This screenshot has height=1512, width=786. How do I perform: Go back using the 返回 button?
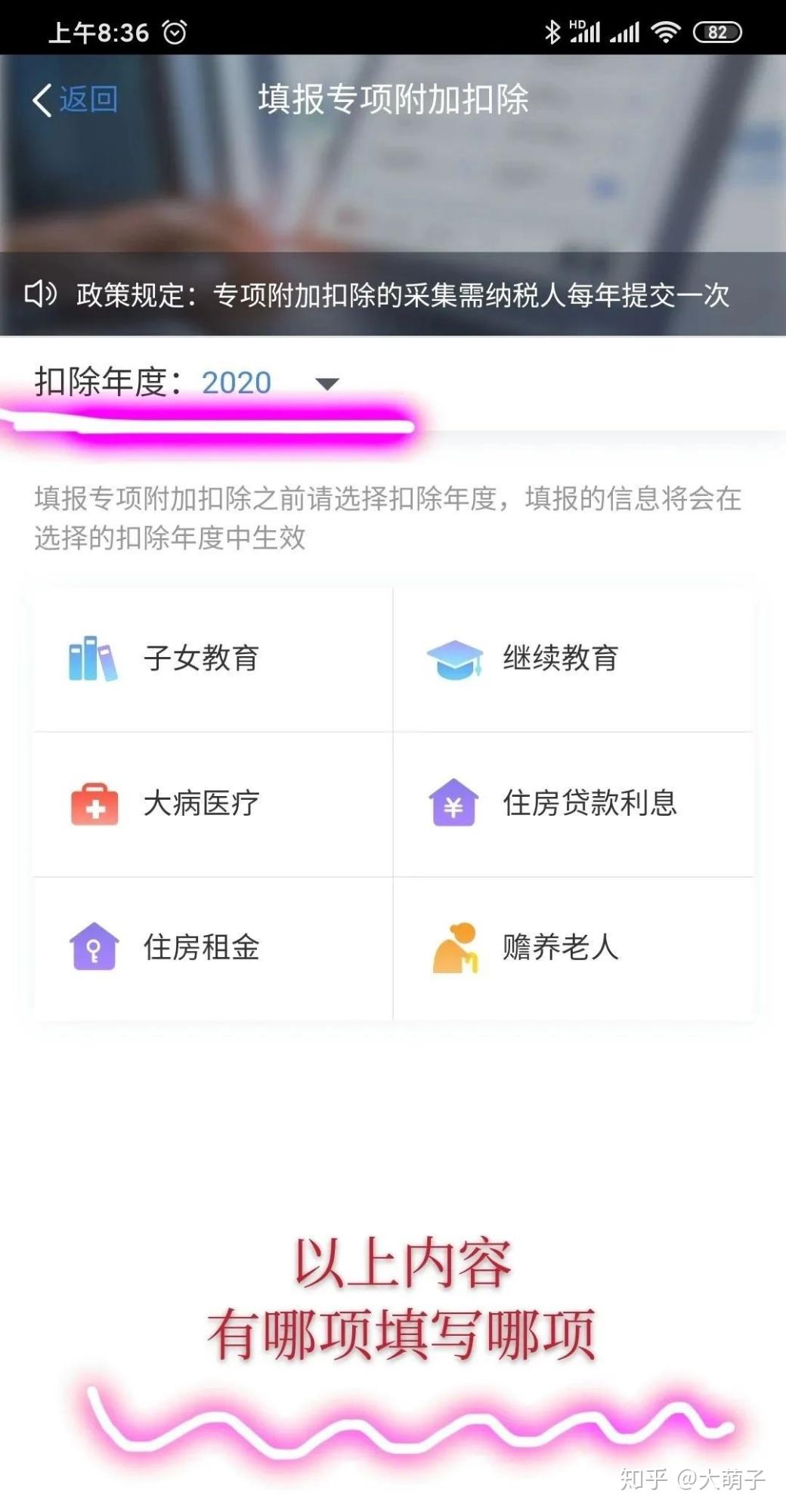[x=76, y=99]
